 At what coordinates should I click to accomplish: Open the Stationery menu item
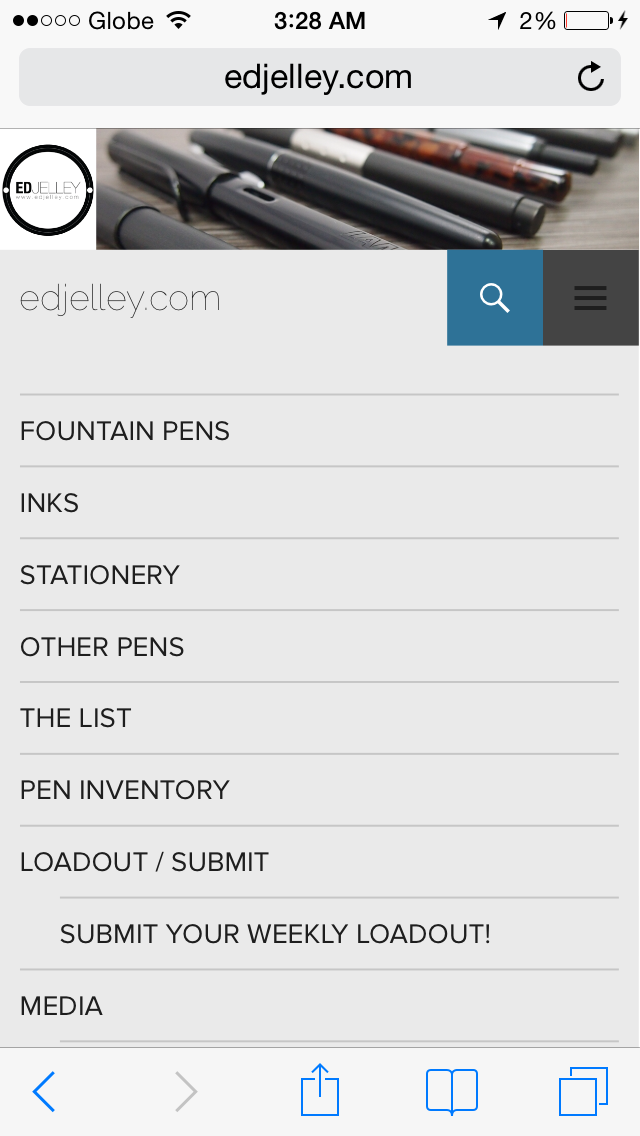tap(100, 575)
